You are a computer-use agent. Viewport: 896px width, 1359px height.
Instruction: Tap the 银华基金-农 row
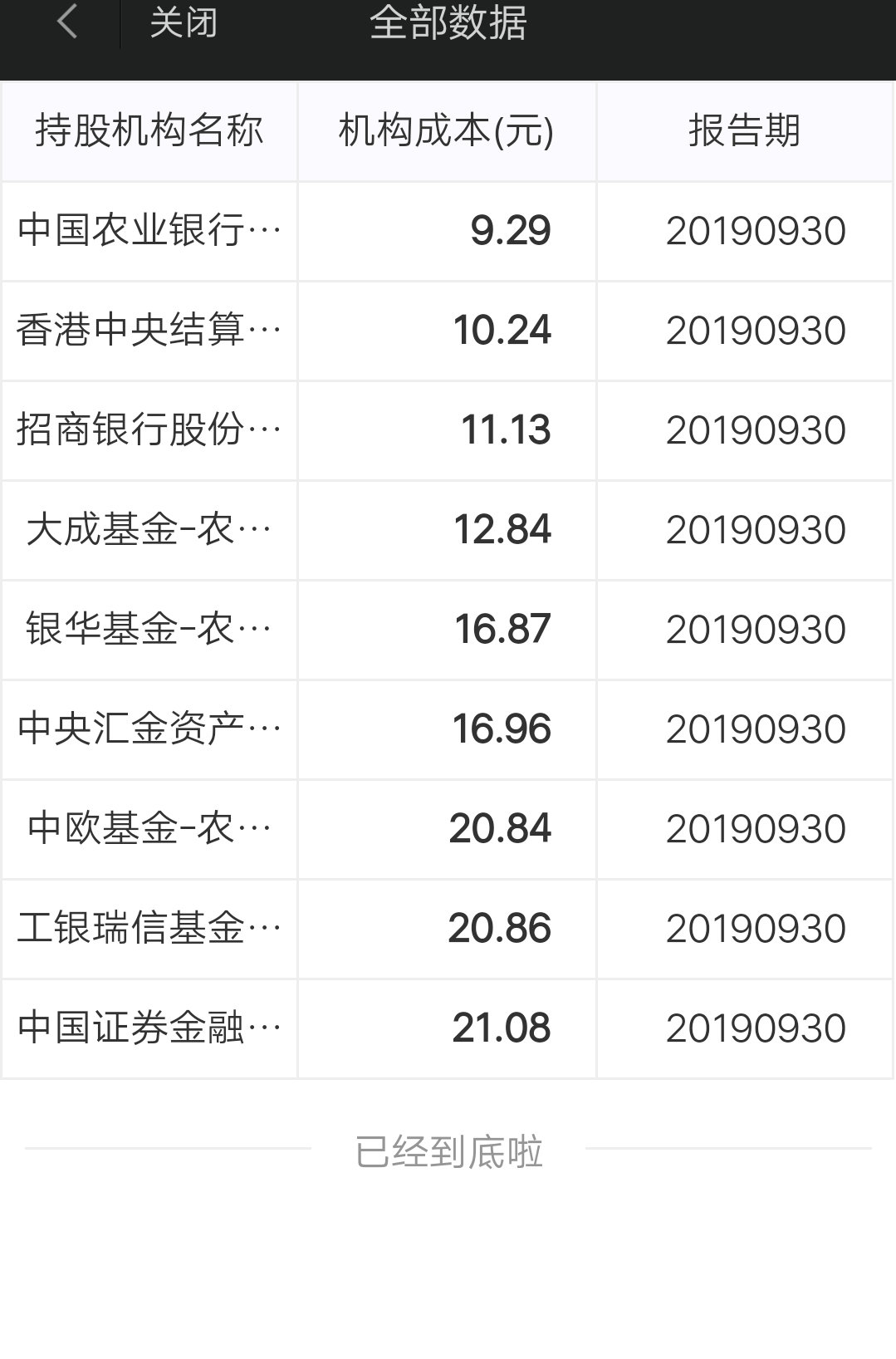pyautogui.click(x=149, y=630)
